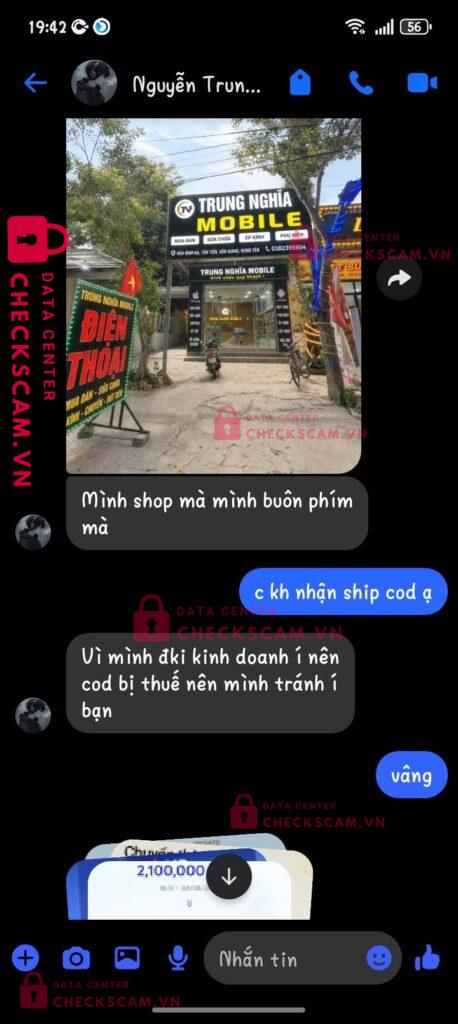Start a video call

pyautogui.click(x=422, y=83)
